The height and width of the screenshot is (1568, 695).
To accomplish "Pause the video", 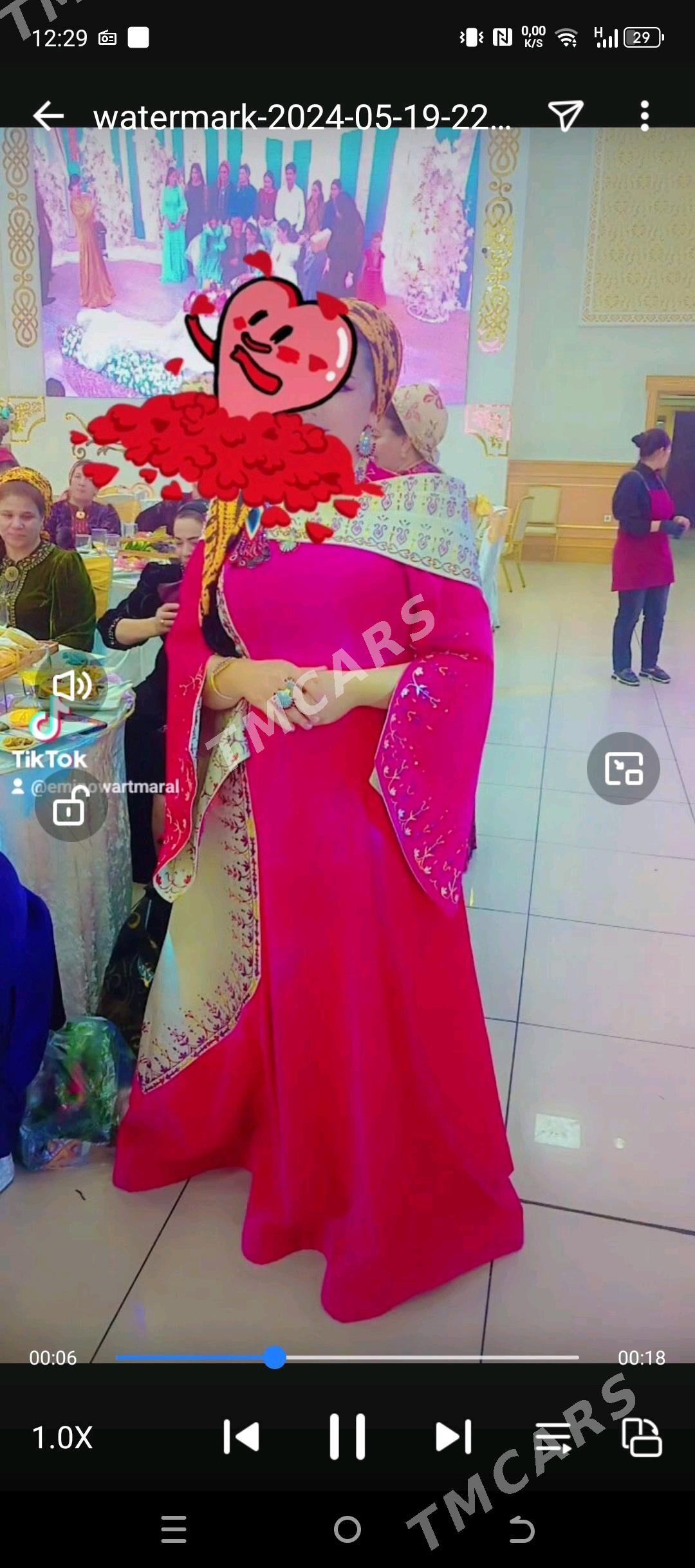I will pos(347,1437).
